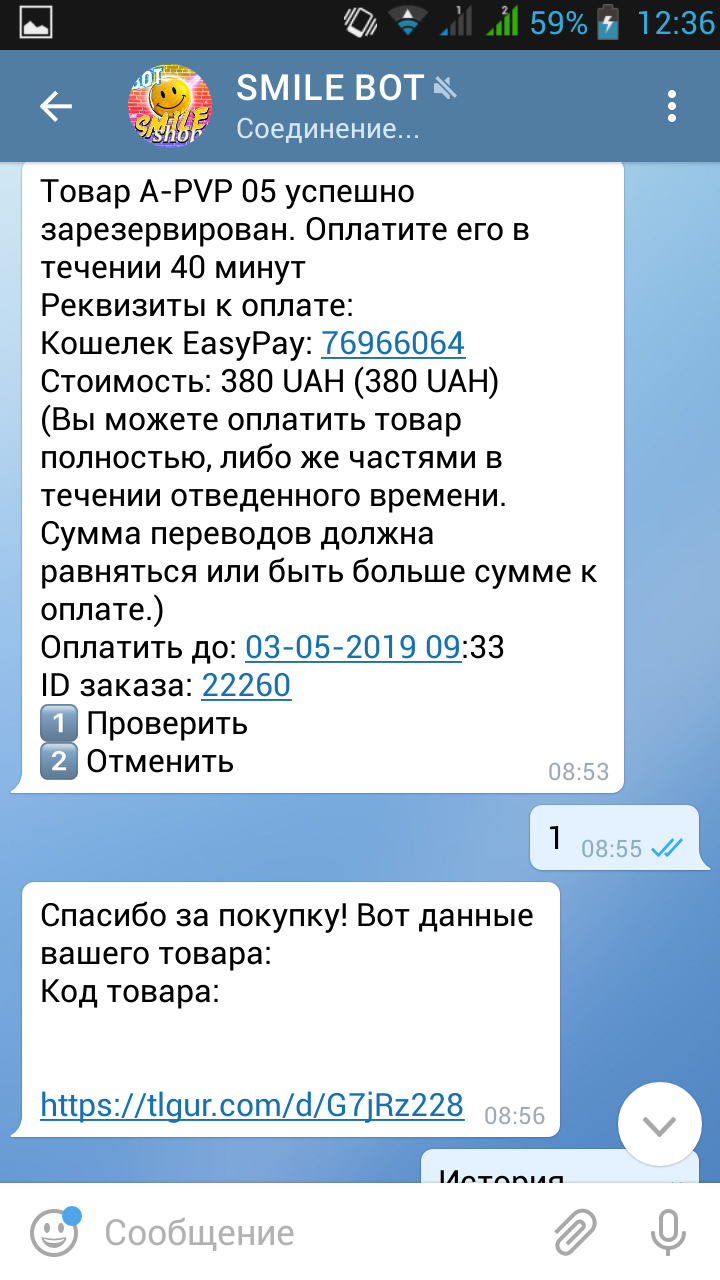This screenshot has height=1280, width=720.
Task: Tap the date link 03-05-2019 09
Action: pyautogui.click(x=353, y=647)
